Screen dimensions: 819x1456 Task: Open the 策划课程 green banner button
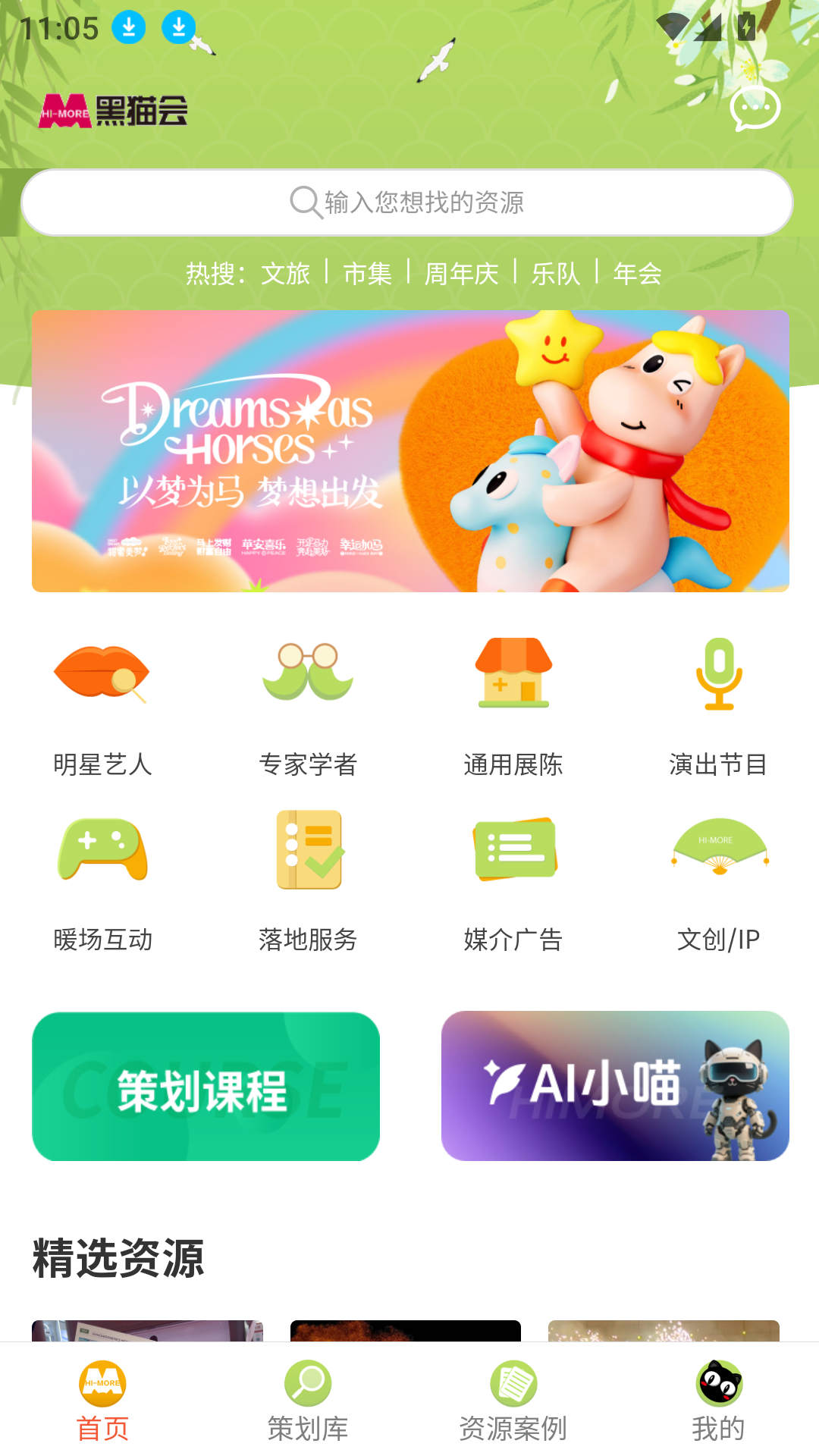click(205, 1086)
